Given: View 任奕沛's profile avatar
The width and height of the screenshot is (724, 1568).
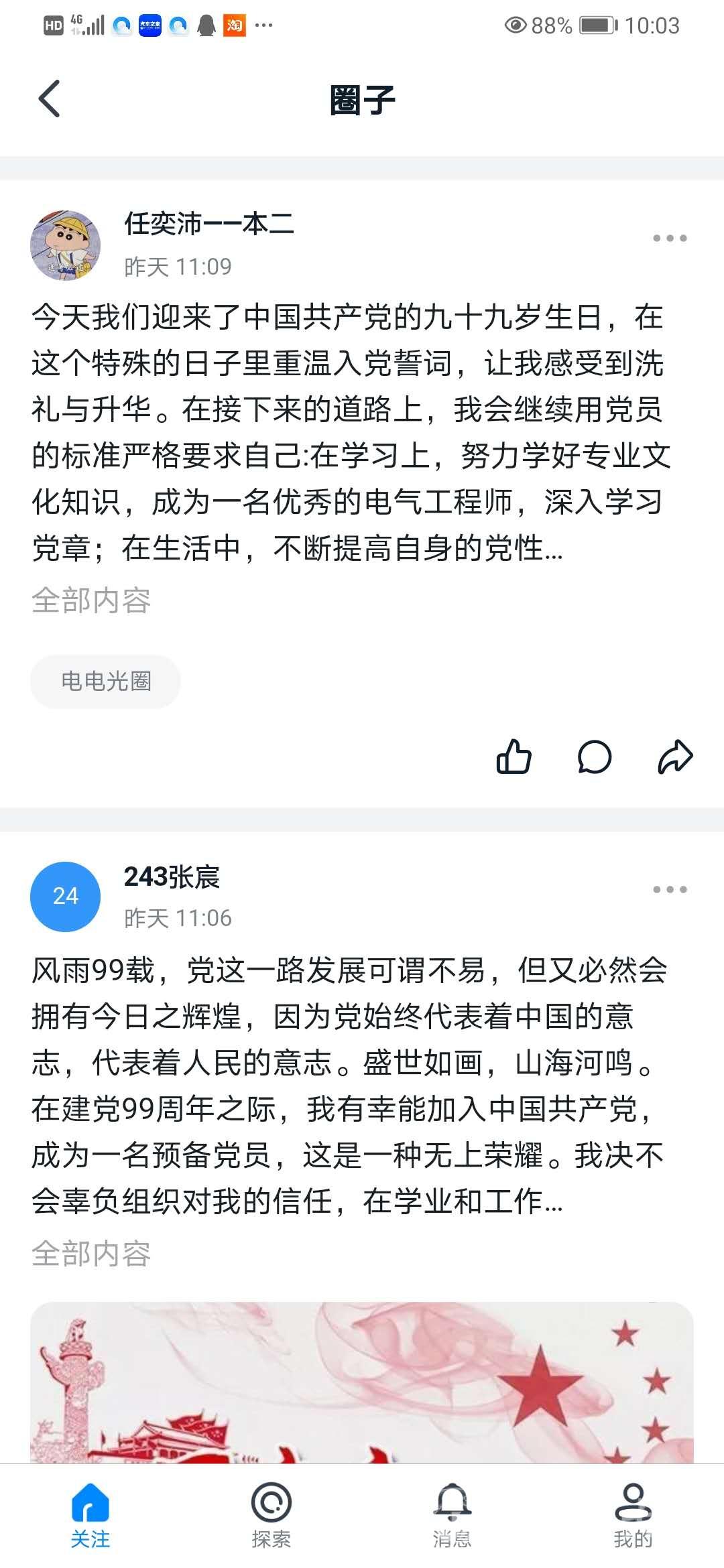Looking at the screenshot, I should [66, 245].
